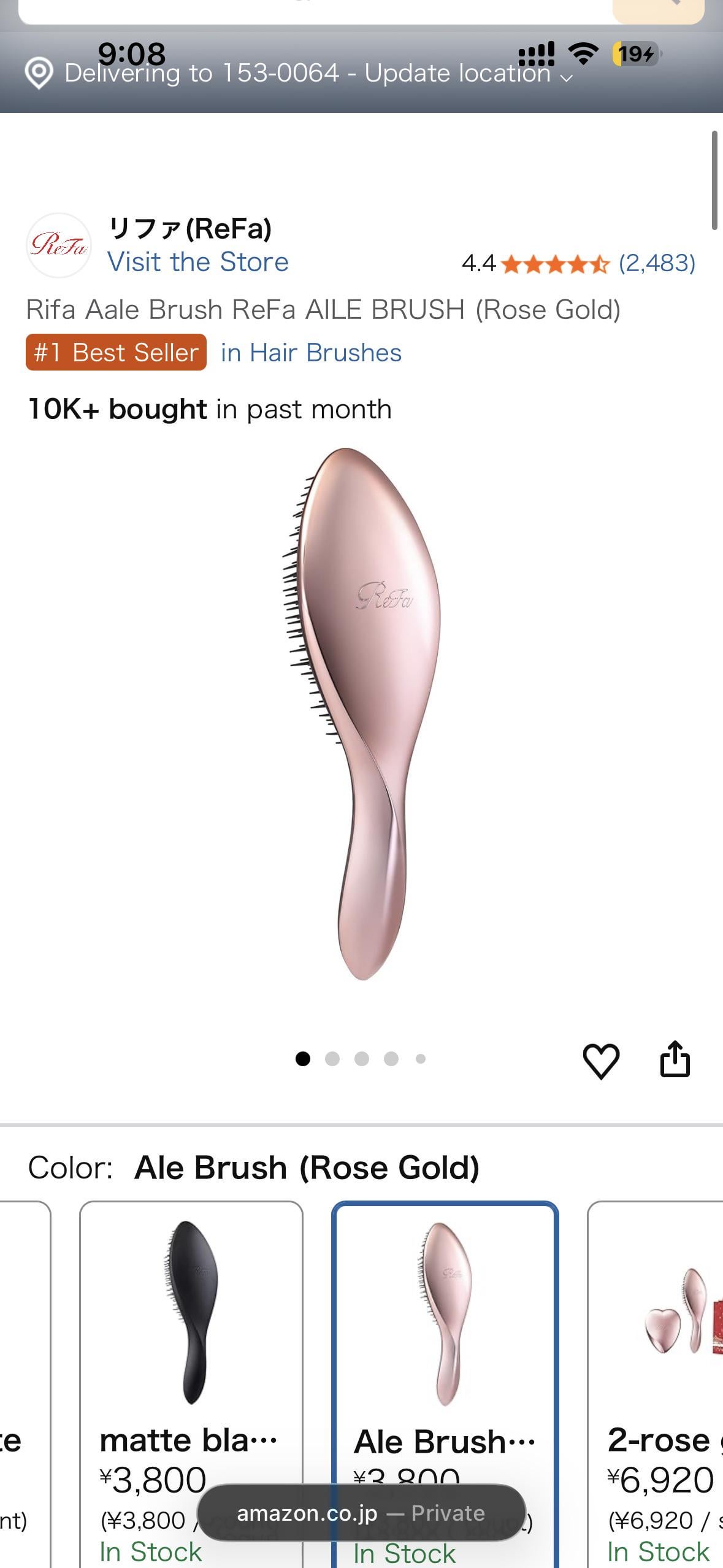Visit the ReFa store
The width and height of the screenshot is (723, 1568).
(197, 262)
